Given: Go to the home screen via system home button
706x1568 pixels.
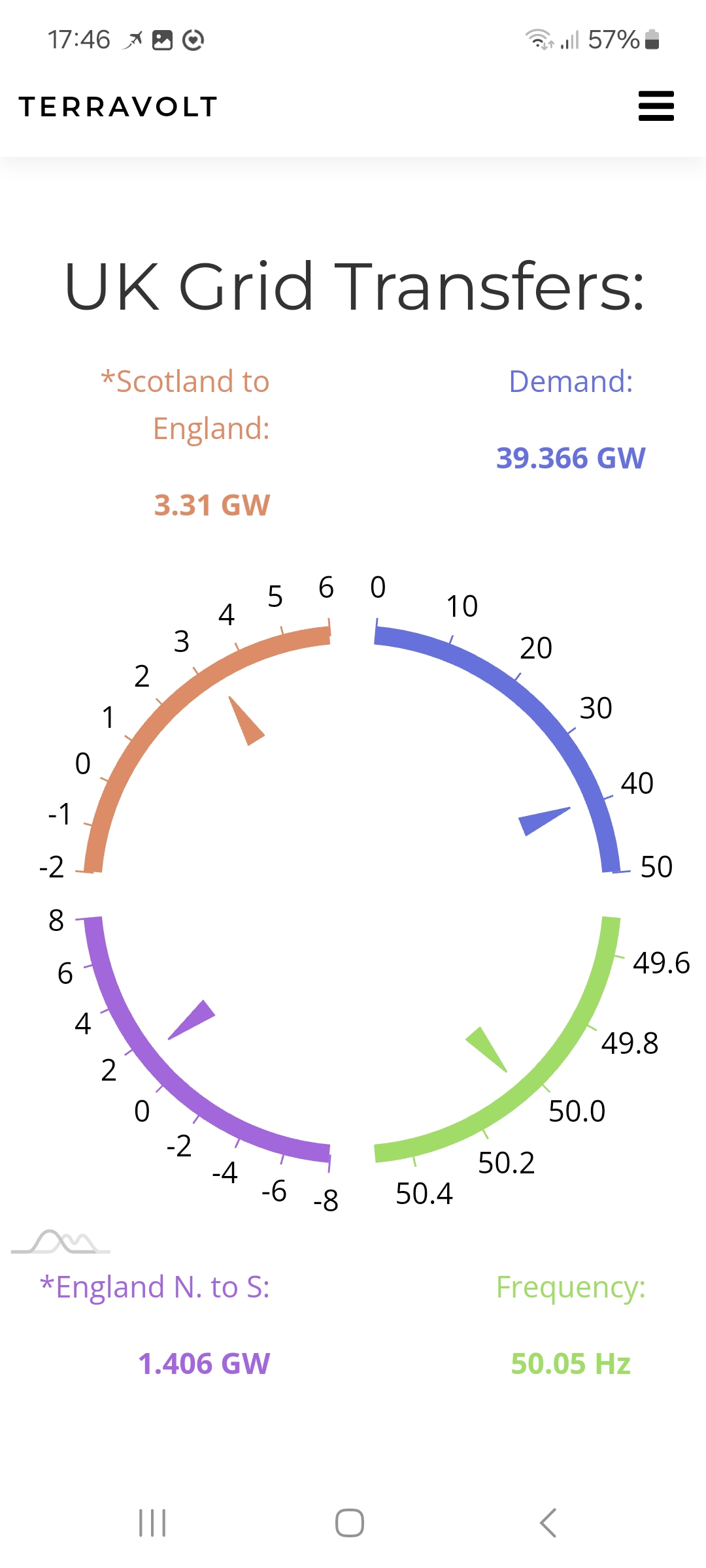Looking at the screenshot, I should click(350, 1523).
